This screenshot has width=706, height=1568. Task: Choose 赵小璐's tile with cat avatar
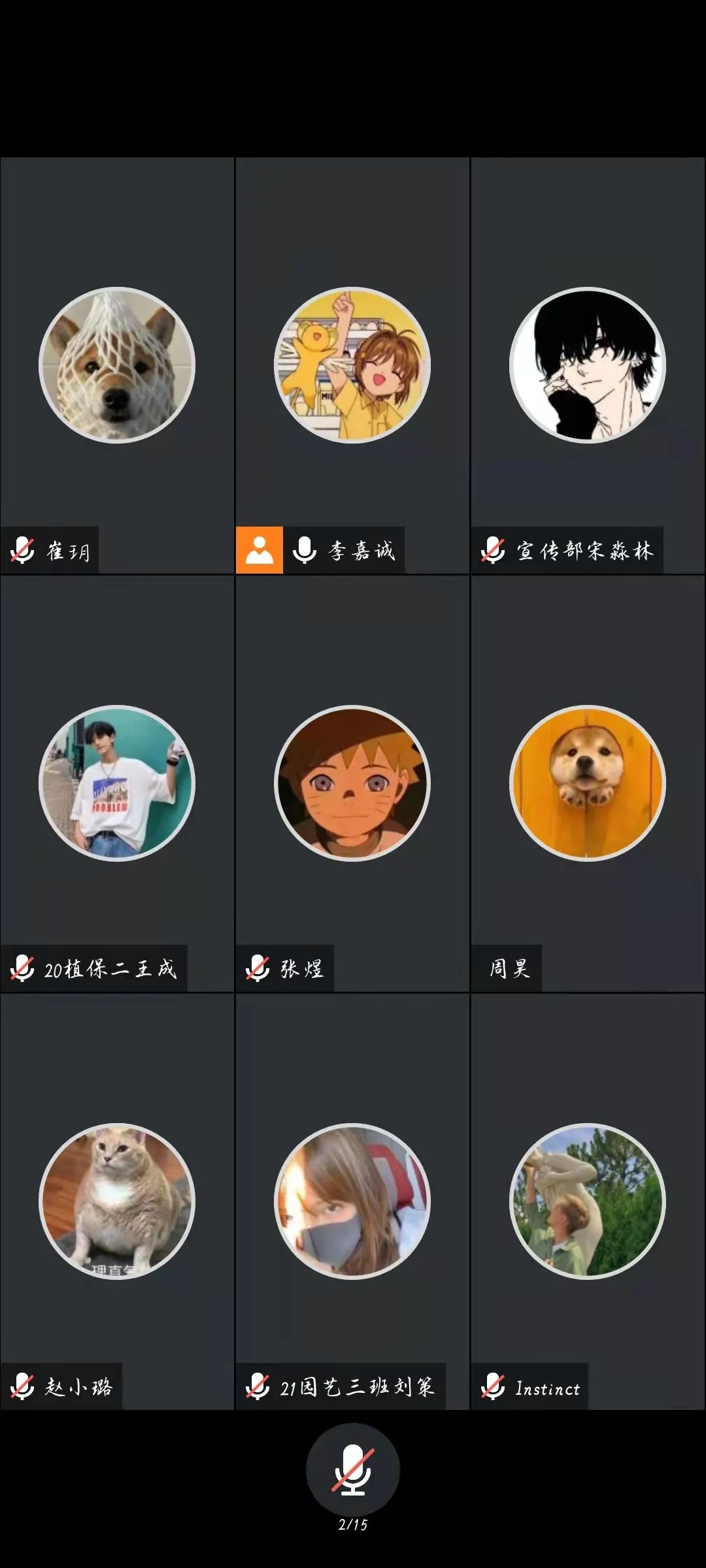117,1201
